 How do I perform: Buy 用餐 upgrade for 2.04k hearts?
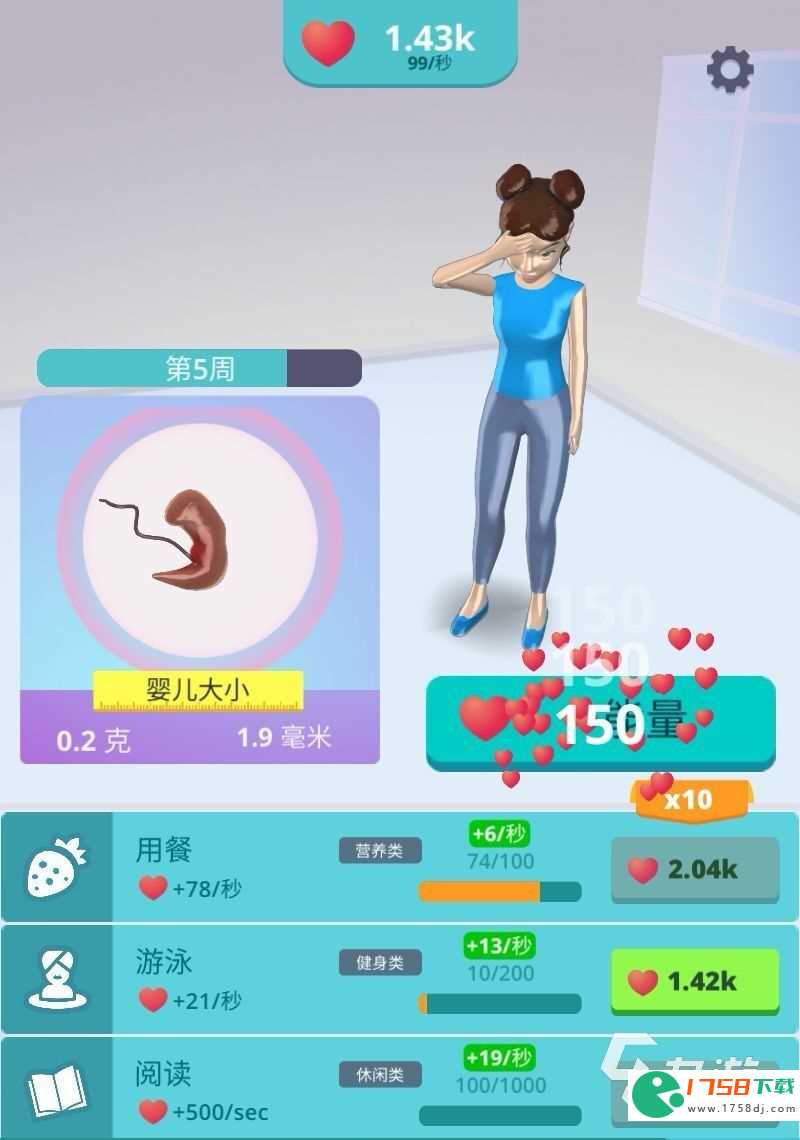[695, 870]
